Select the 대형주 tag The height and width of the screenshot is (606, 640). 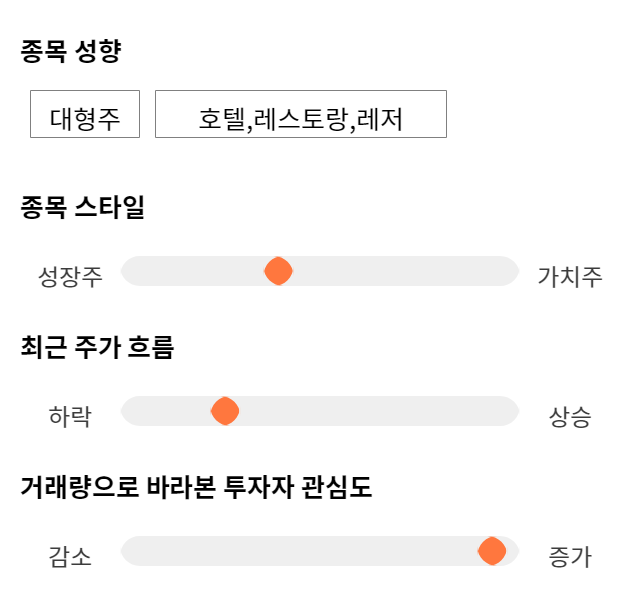point(85,114)
